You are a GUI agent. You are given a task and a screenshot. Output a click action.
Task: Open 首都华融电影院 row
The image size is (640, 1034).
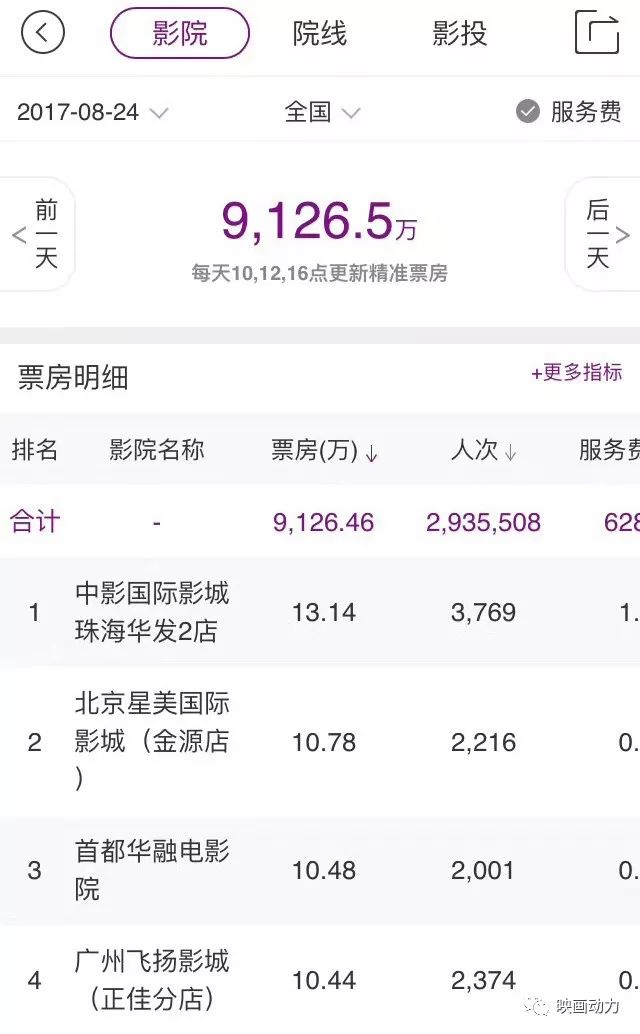click(x=320, y=870)
